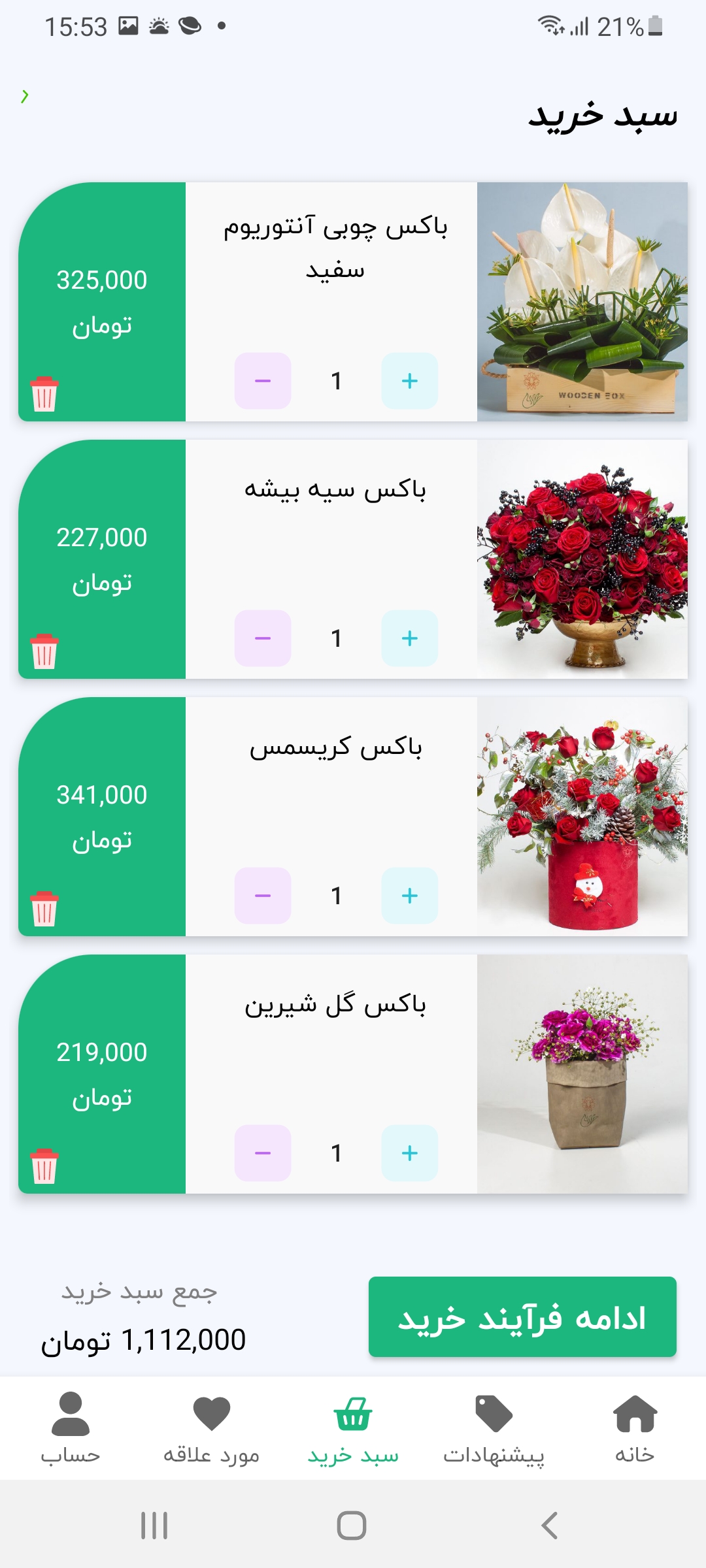
Task: Switch to the خانه tab
Action: (634, 1428)
